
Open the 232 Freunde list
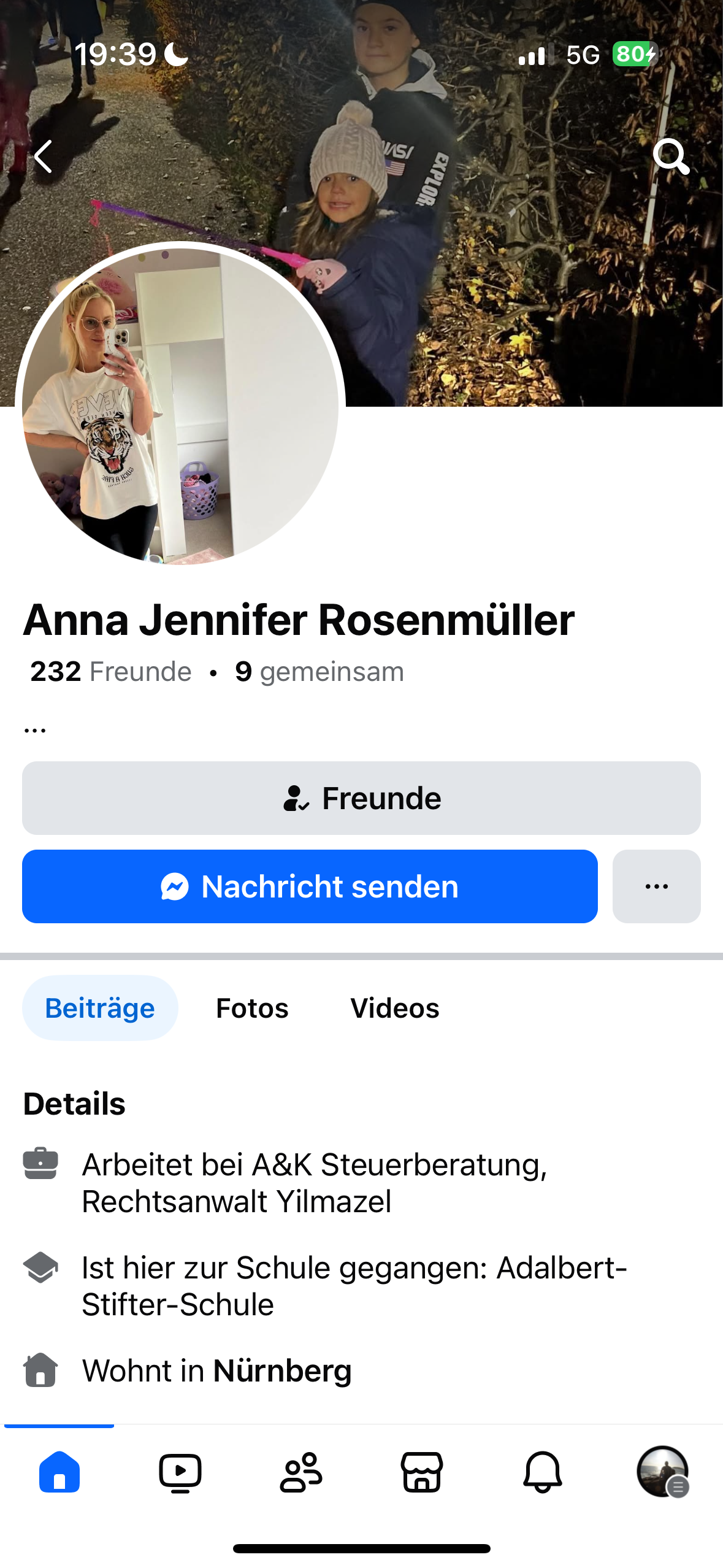pos(111,672)
